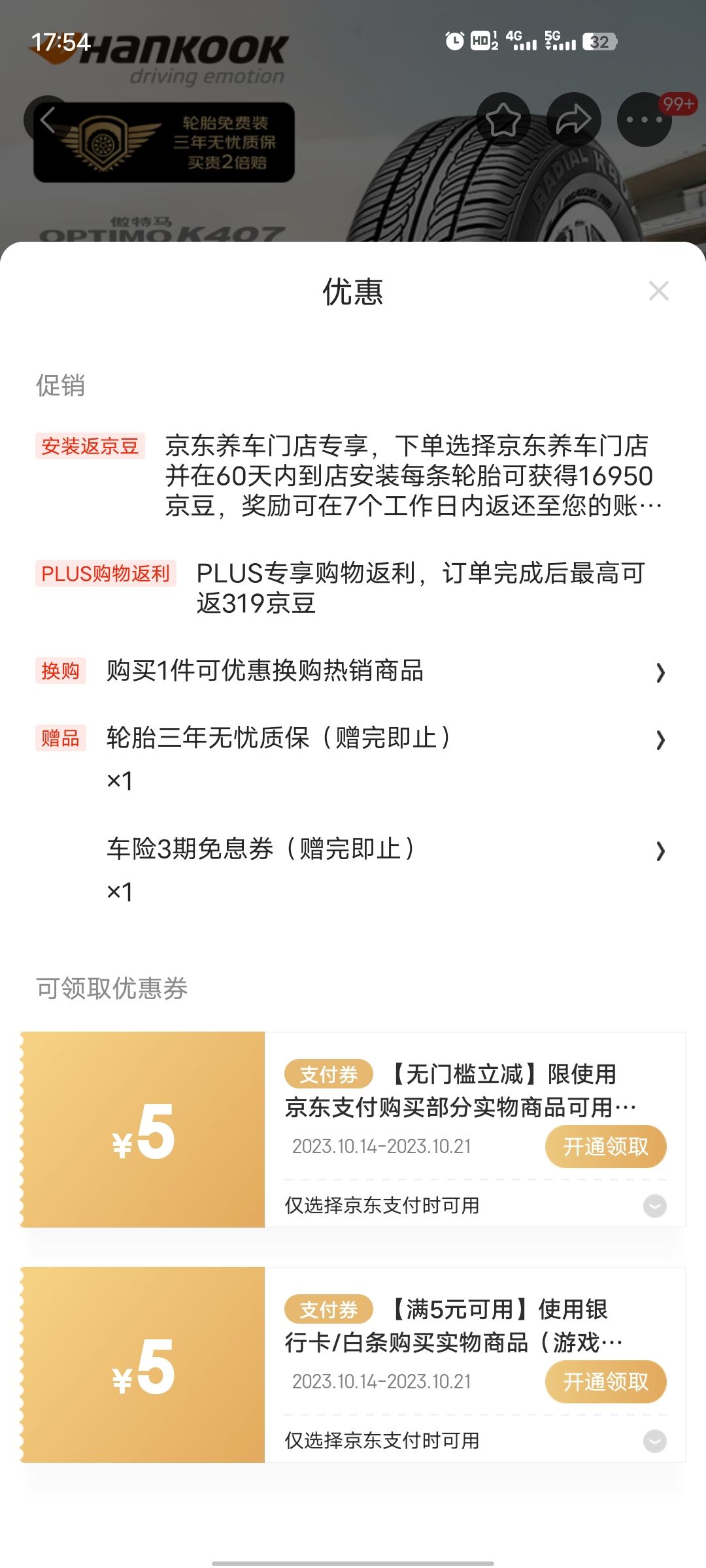The height and width of the screenshot is (1568, 706).
Task: Tap back arrow on Hankook banner
Action: tap(50, 120)
